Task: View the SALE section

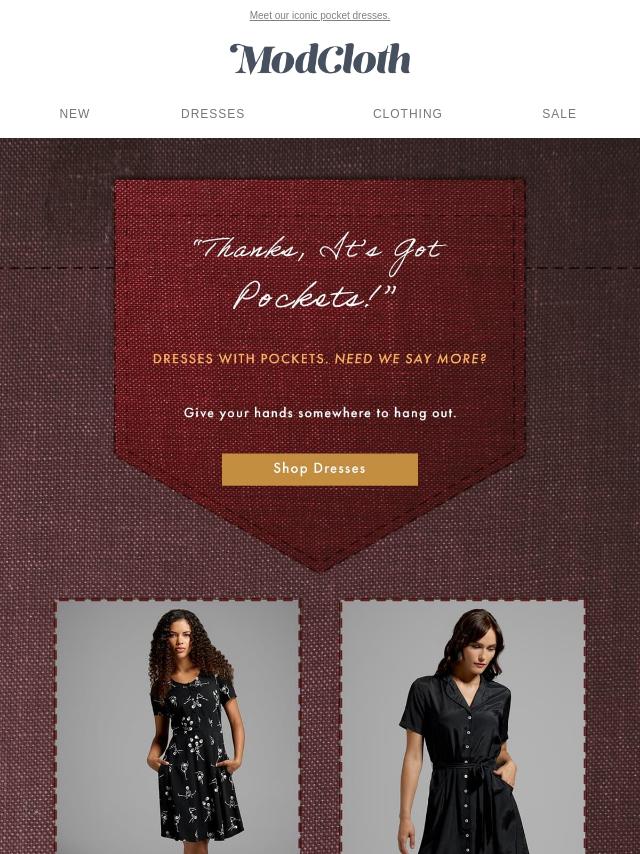Action: [x=559, y=114]
